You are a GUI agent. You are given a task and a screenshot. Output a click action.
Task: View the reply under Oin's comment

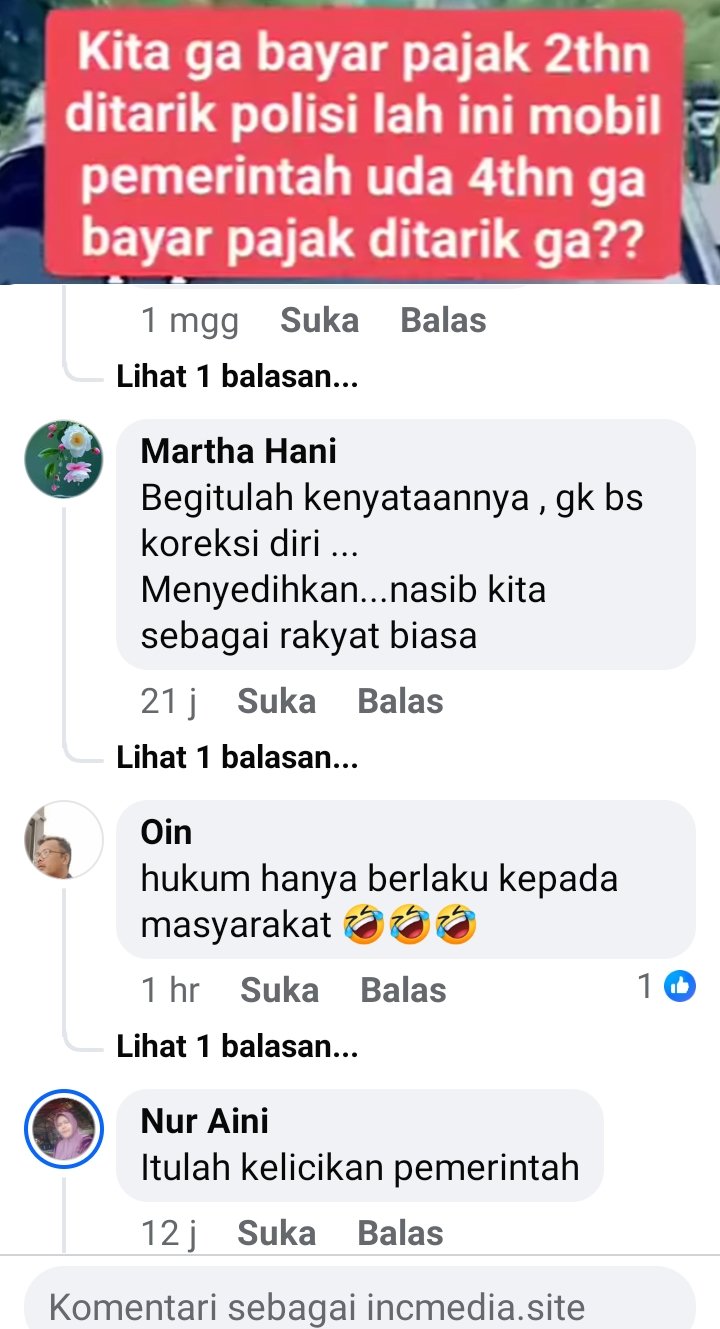coord(237,1046)
